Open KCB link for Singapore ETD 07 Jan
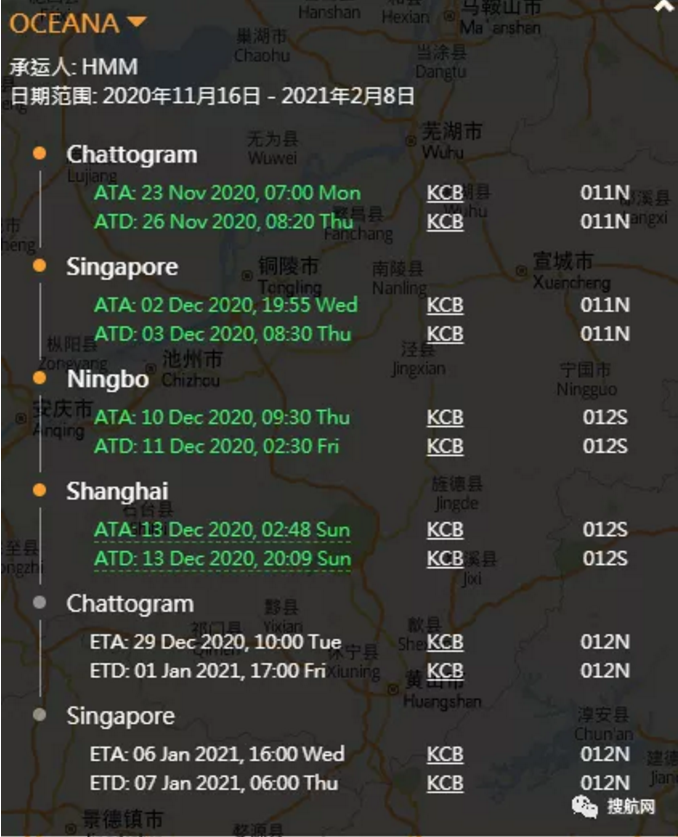Screen dimensions: 678x837 tap(445, 782)
